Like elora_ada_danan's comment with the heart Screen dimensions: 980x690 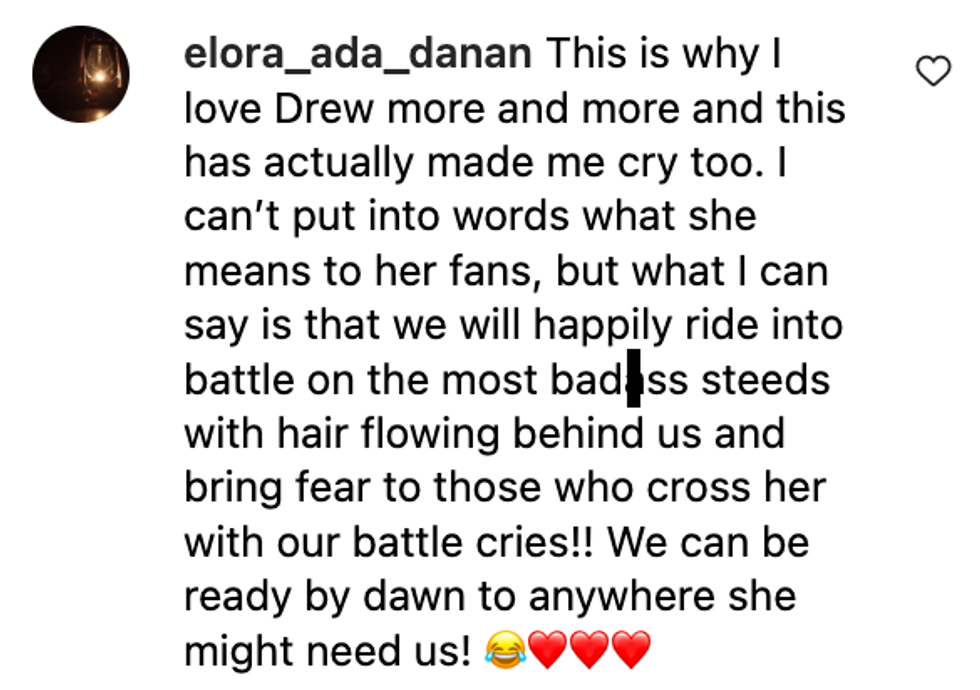tap(933, 71)
